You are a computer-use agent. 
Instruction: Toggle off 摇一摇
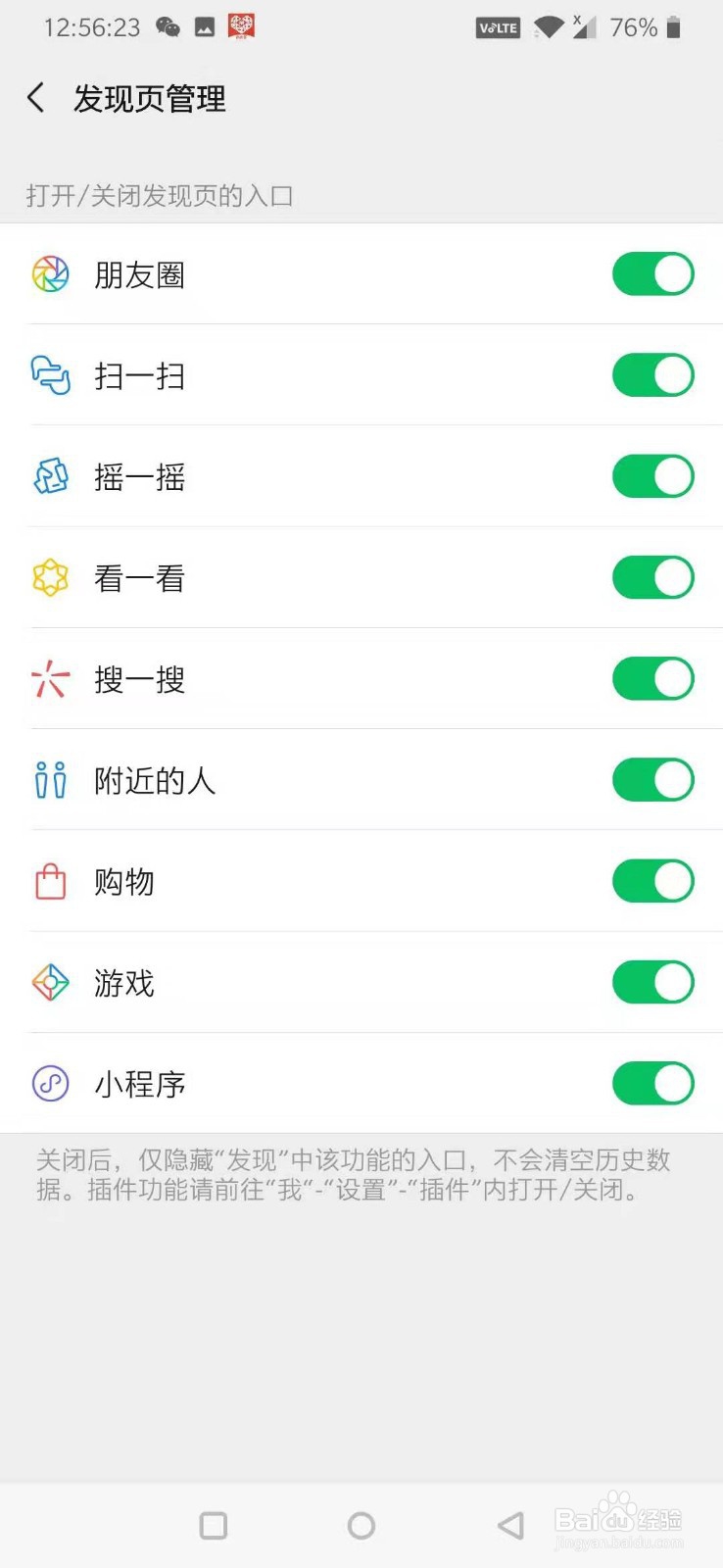click(x=652, y=476)
